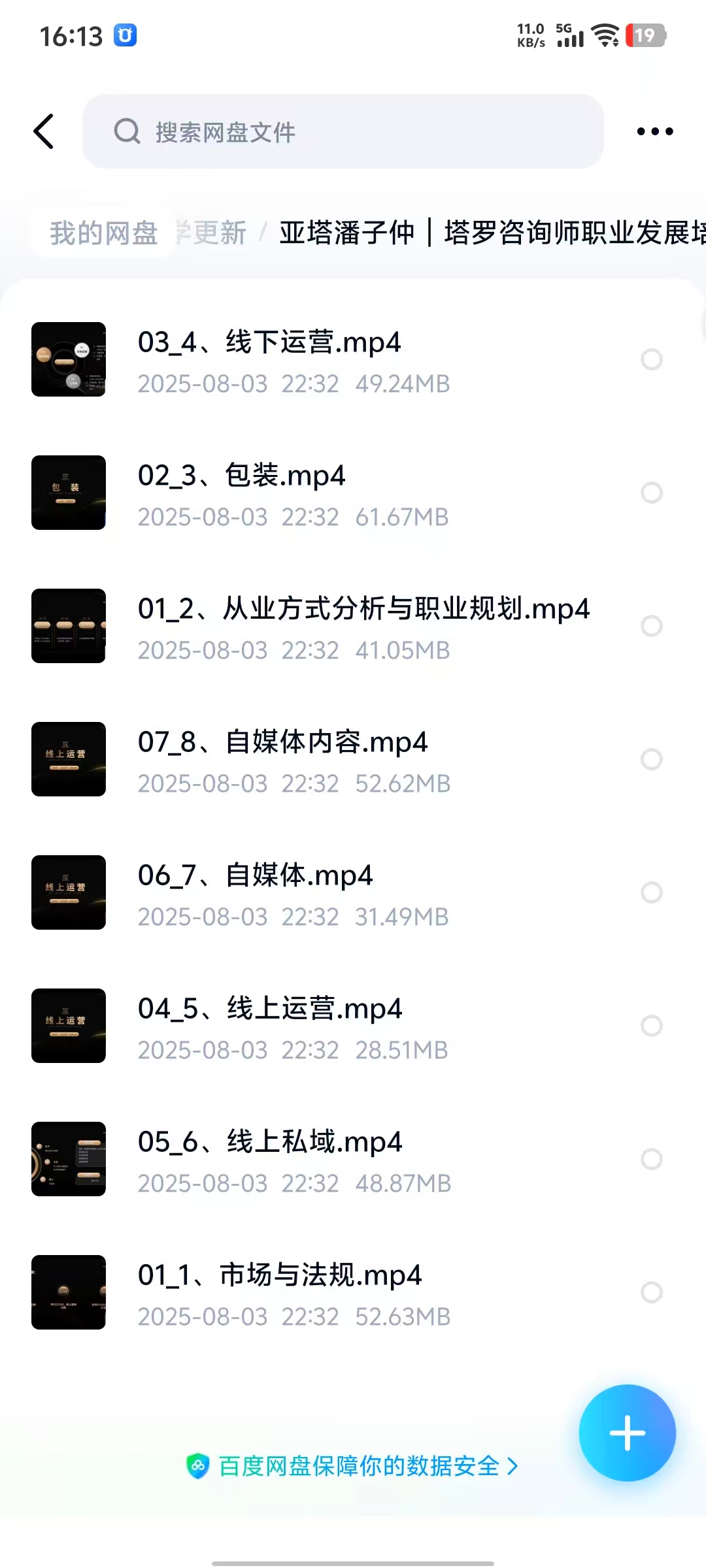Tap the selection circle for 04_5、线上运营.mp4

point(652,1026)
